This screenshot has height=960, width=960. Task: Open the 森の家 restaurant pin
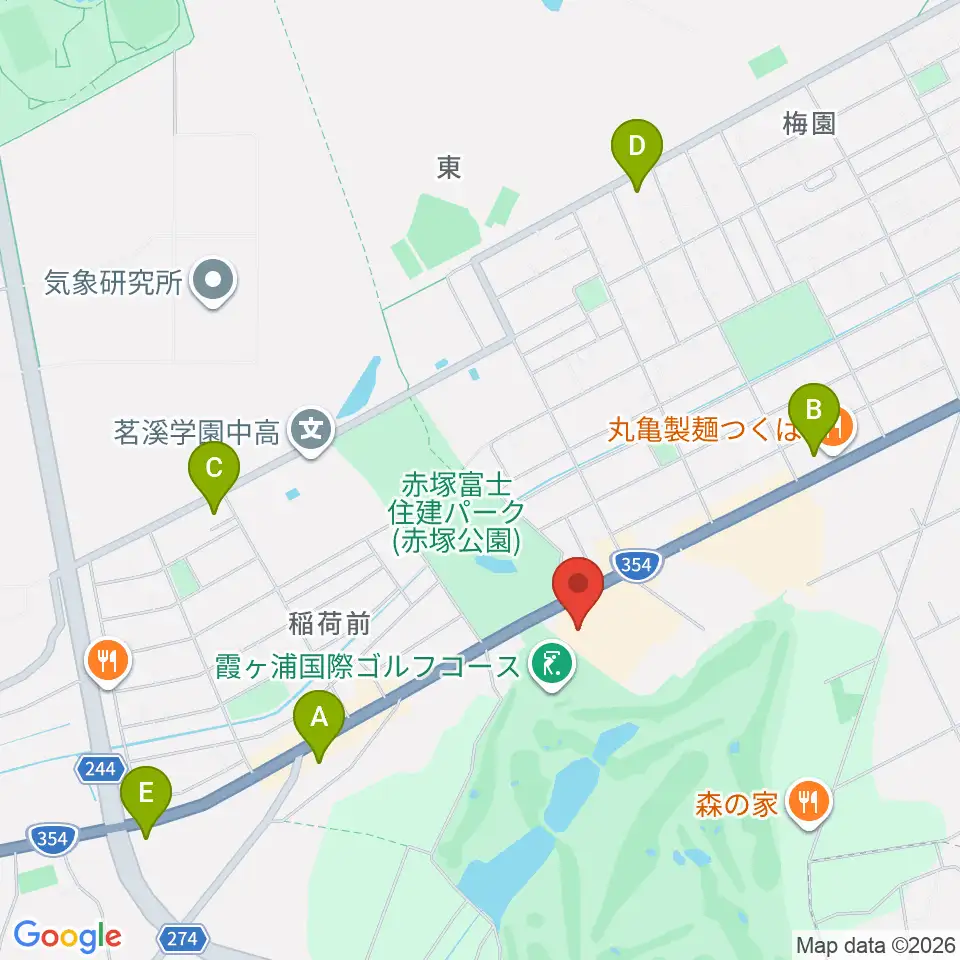tap(809, 802)
